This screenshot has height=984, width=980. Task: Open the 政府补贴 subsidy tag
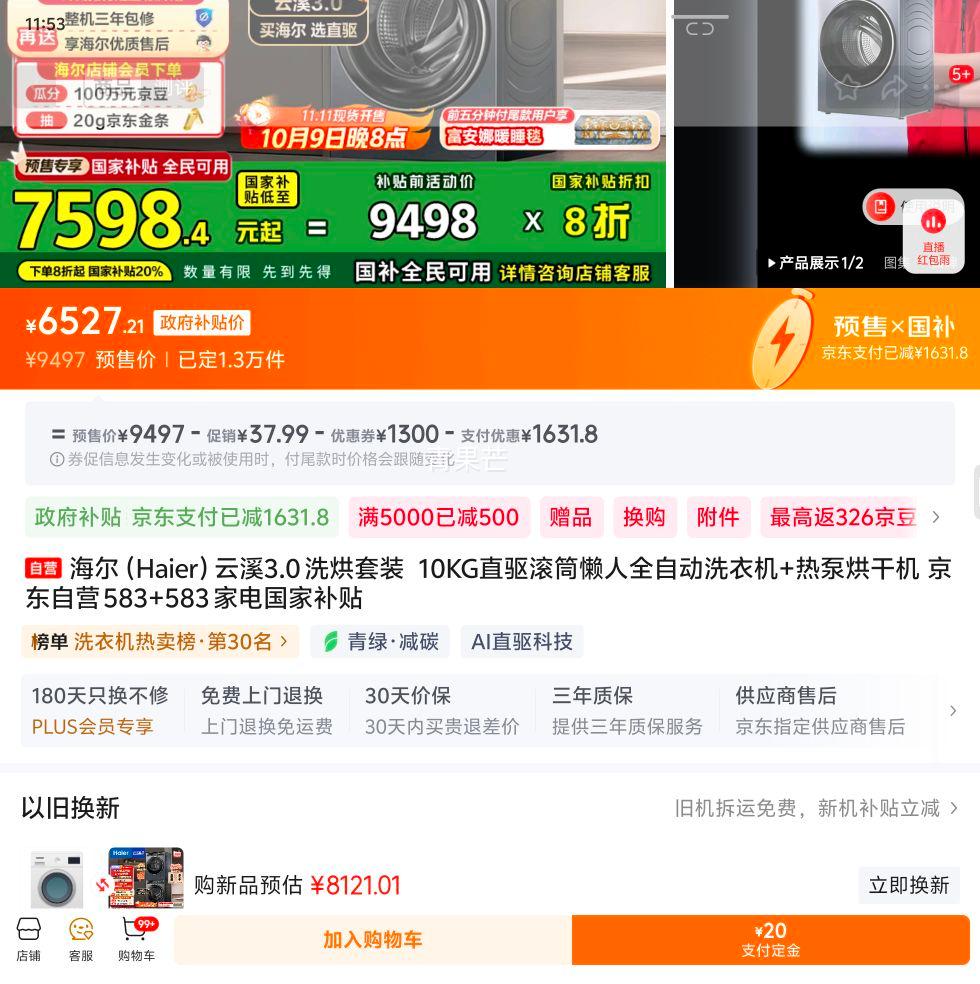click(181, 517)
